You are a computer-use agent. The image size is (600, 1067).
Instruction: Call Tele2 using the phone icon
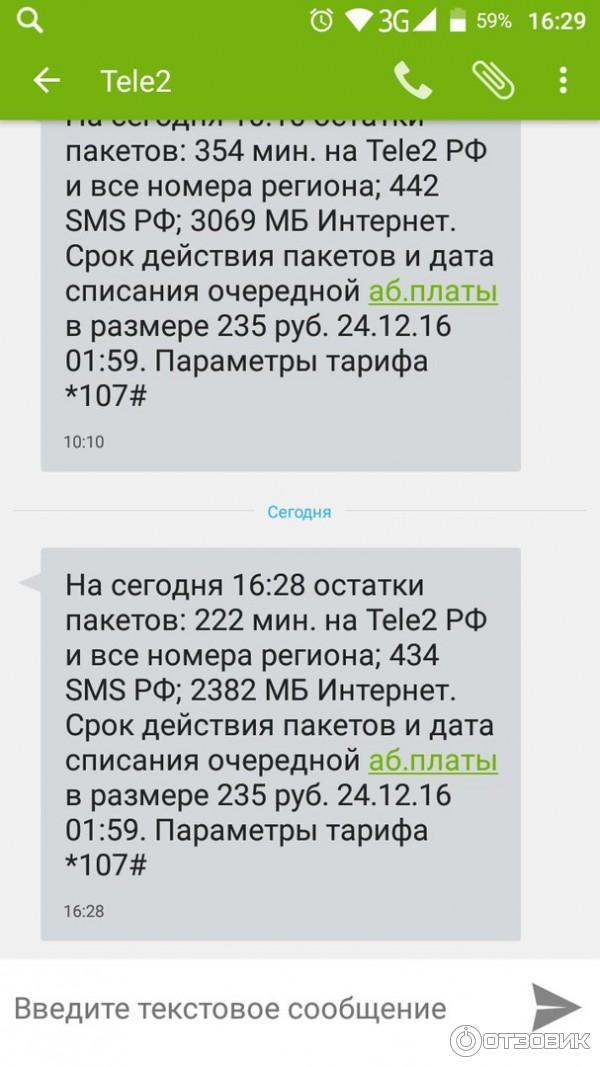[x=412, y=81]
